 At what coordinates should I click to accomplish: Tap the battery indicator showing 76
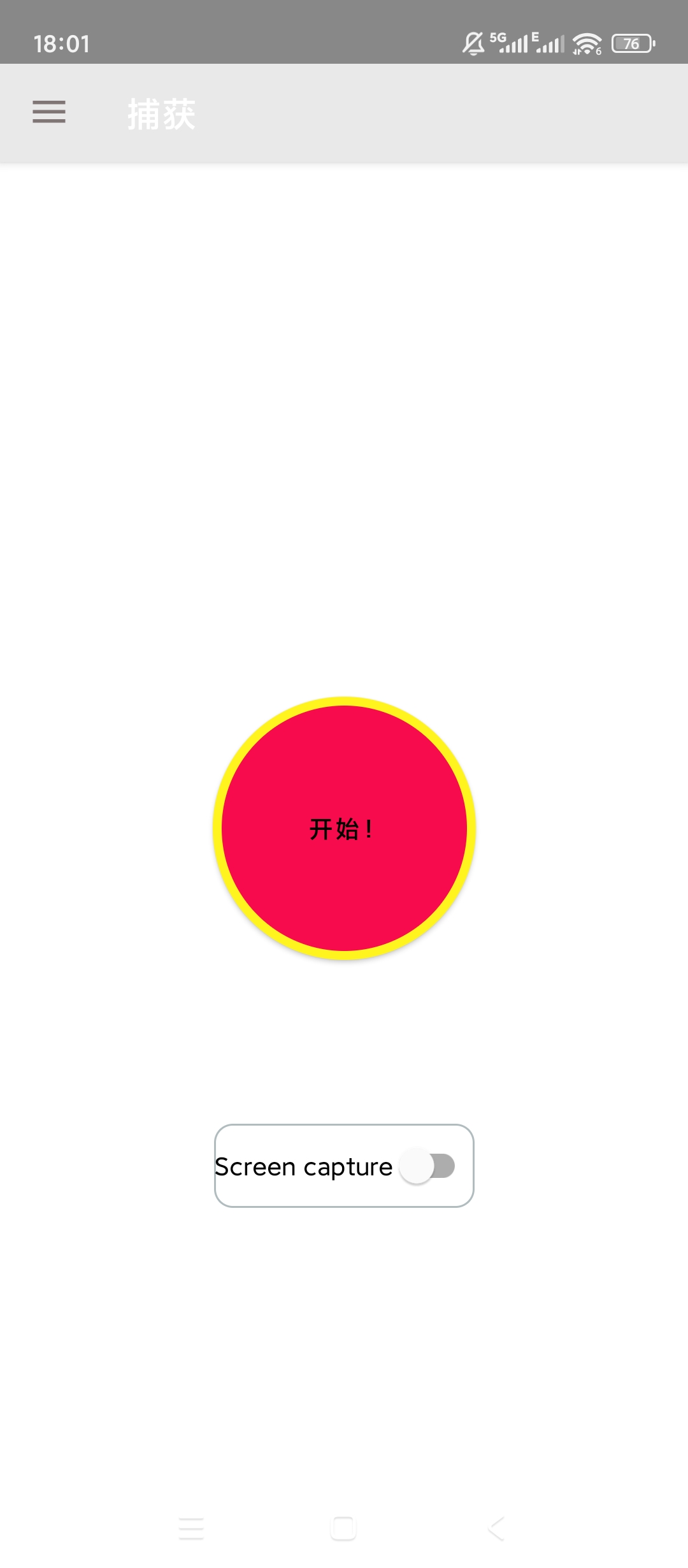[633, 43]
